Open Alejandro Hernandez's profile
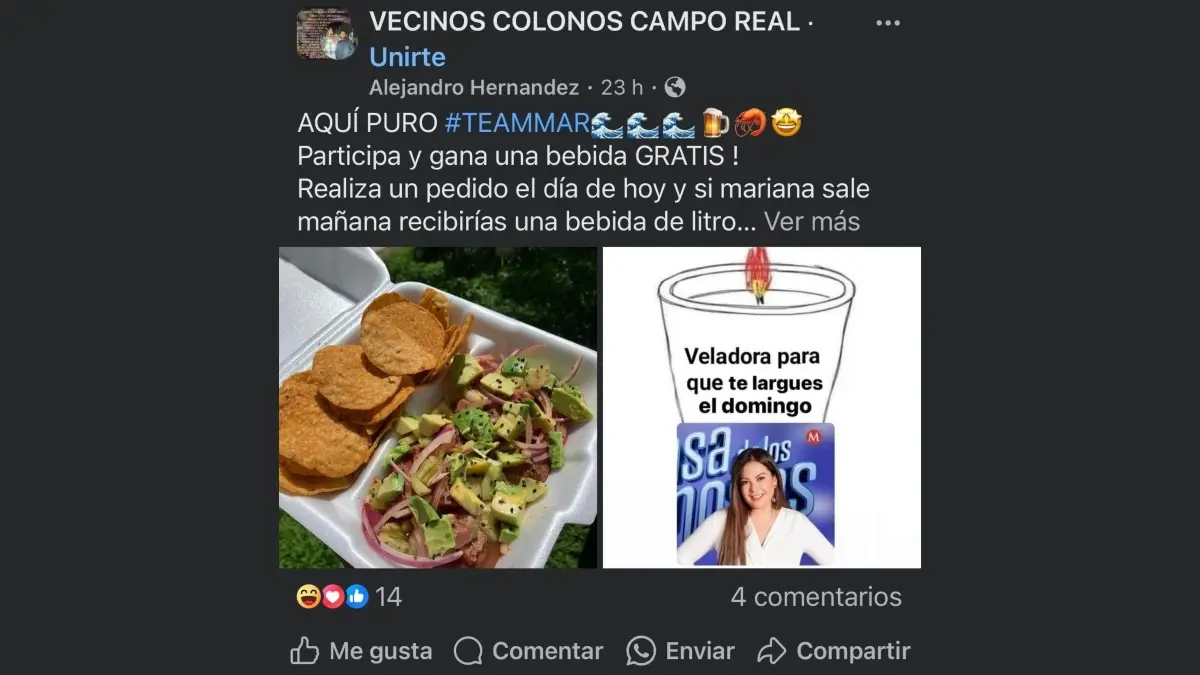 coord(473,88)
